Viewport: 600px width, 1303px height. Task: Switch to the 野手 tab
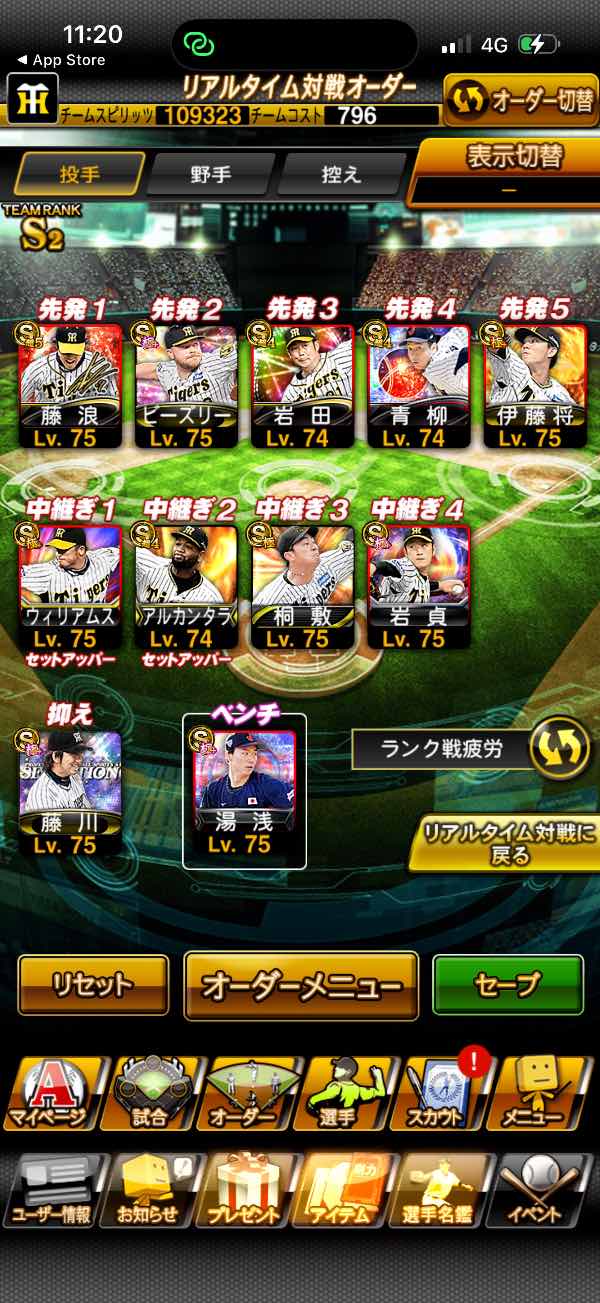[210, 174]
